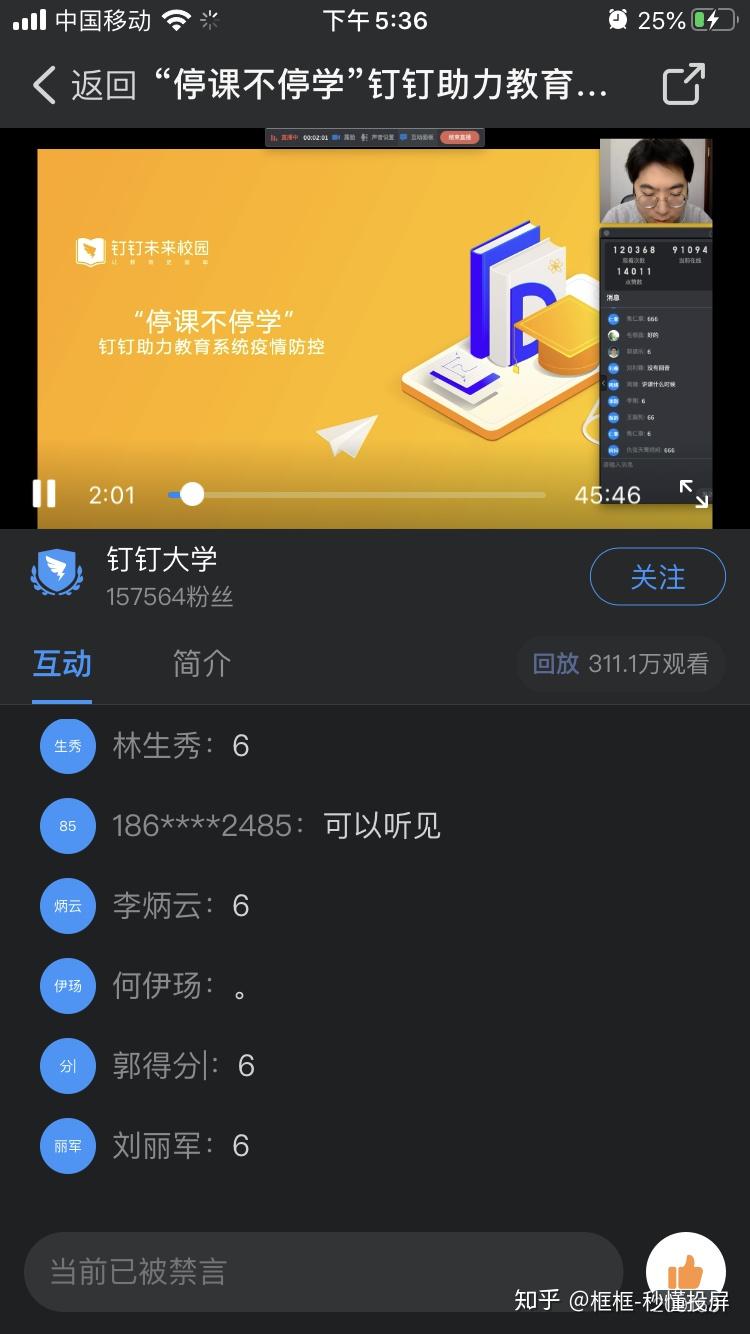This screenshot has width=750, height=1334.
Task: Give a thumbs-up like
Action: (x=686, y=1272)
